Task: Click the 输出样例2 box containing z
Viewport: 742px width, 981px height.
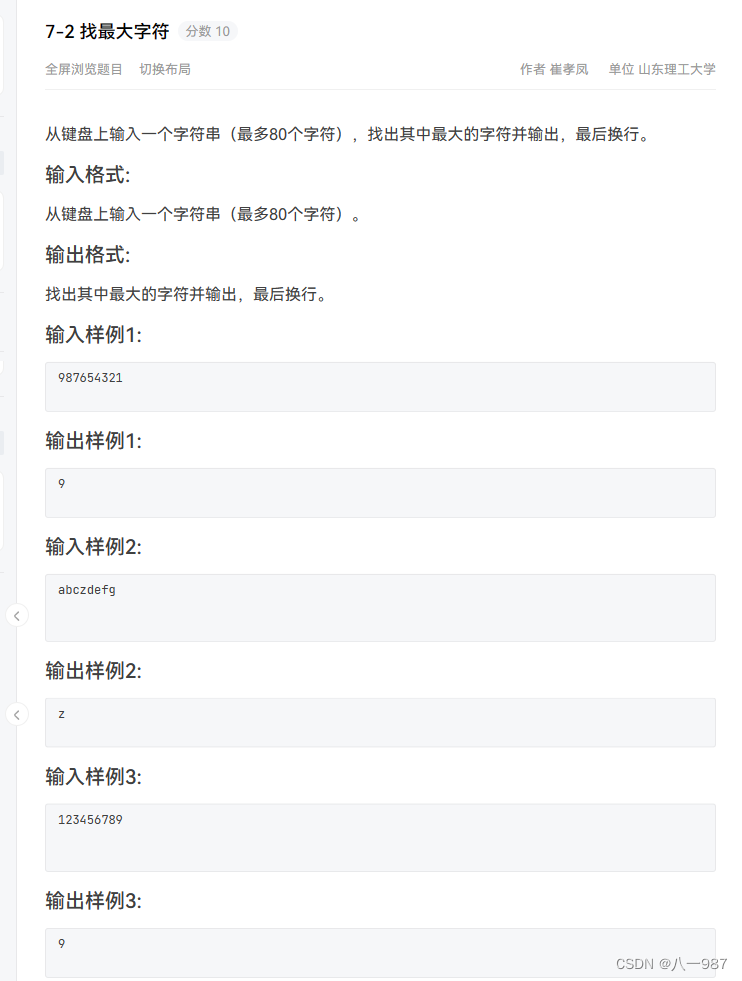Action: coord(380,722)
